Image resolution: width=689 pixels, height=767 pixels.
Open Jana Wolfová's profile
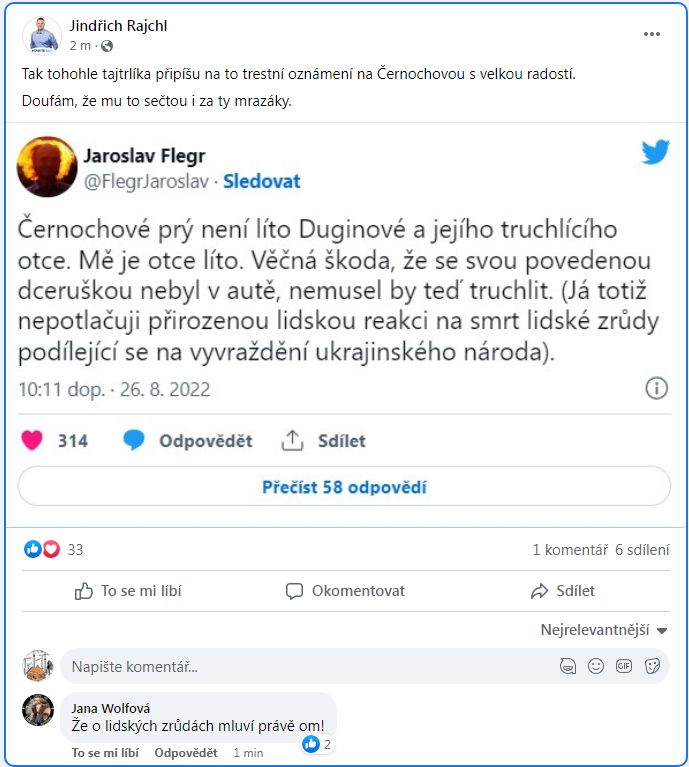(111, 708)
